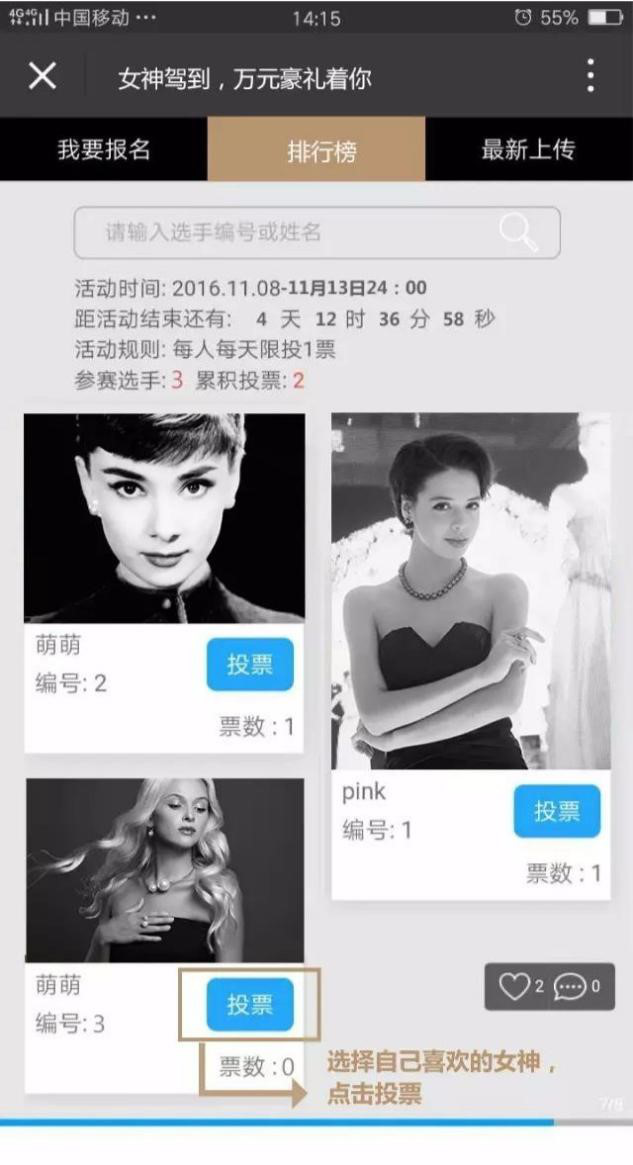
Task: Vote for 萌萌 number 2
Action: (250, 665)
